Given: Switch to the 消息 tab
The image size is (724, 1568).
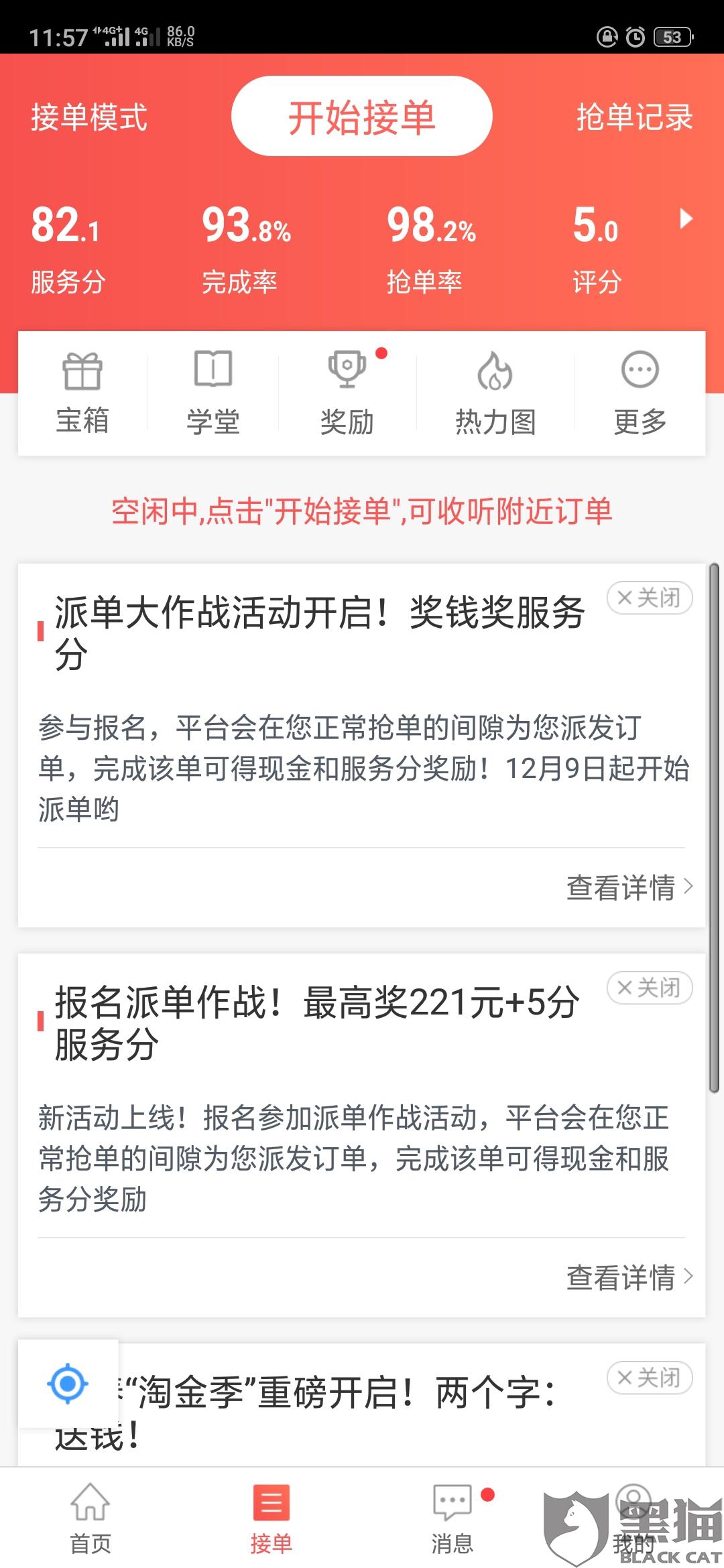Looking at the screenshot, I should point(452,1519).
